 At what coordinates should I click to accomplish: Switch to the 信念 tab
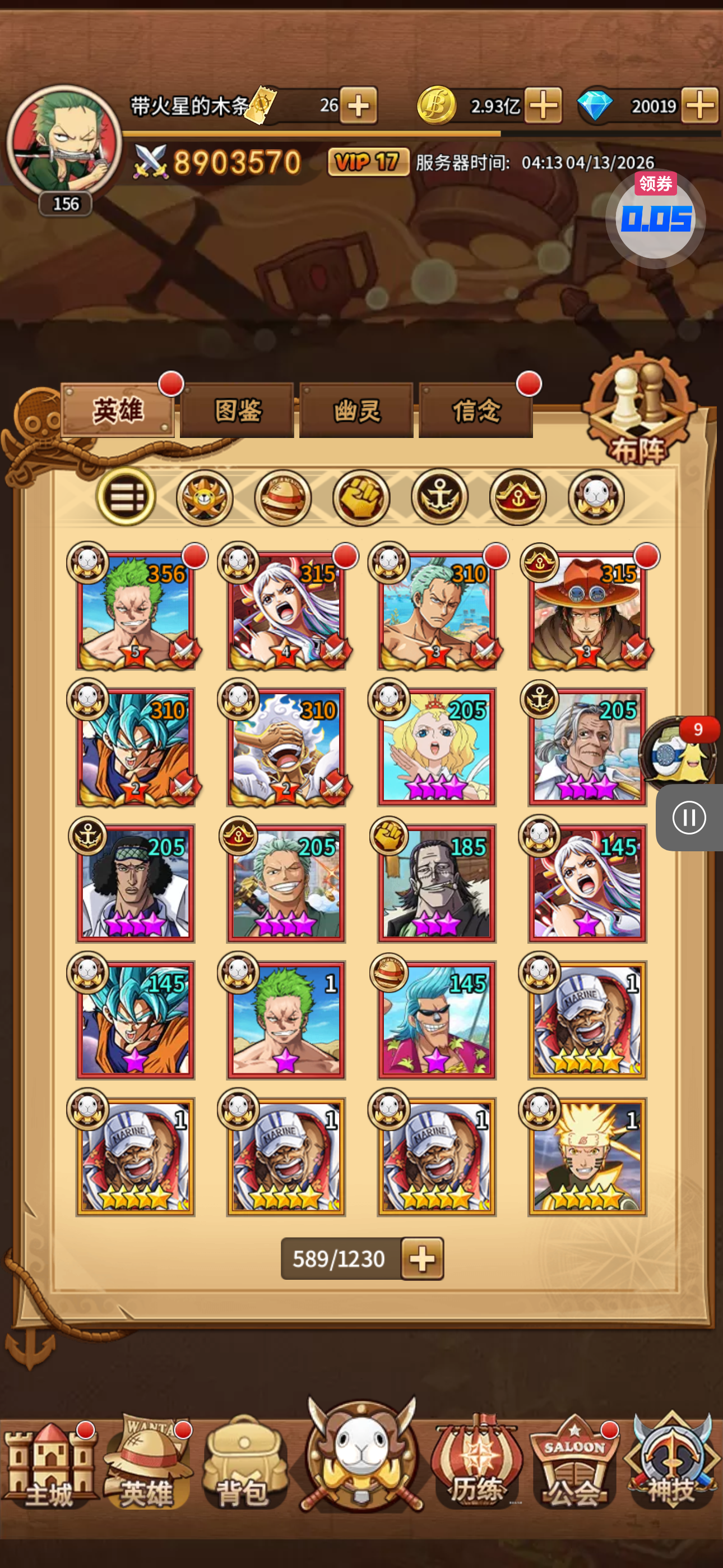pos(475,411)
